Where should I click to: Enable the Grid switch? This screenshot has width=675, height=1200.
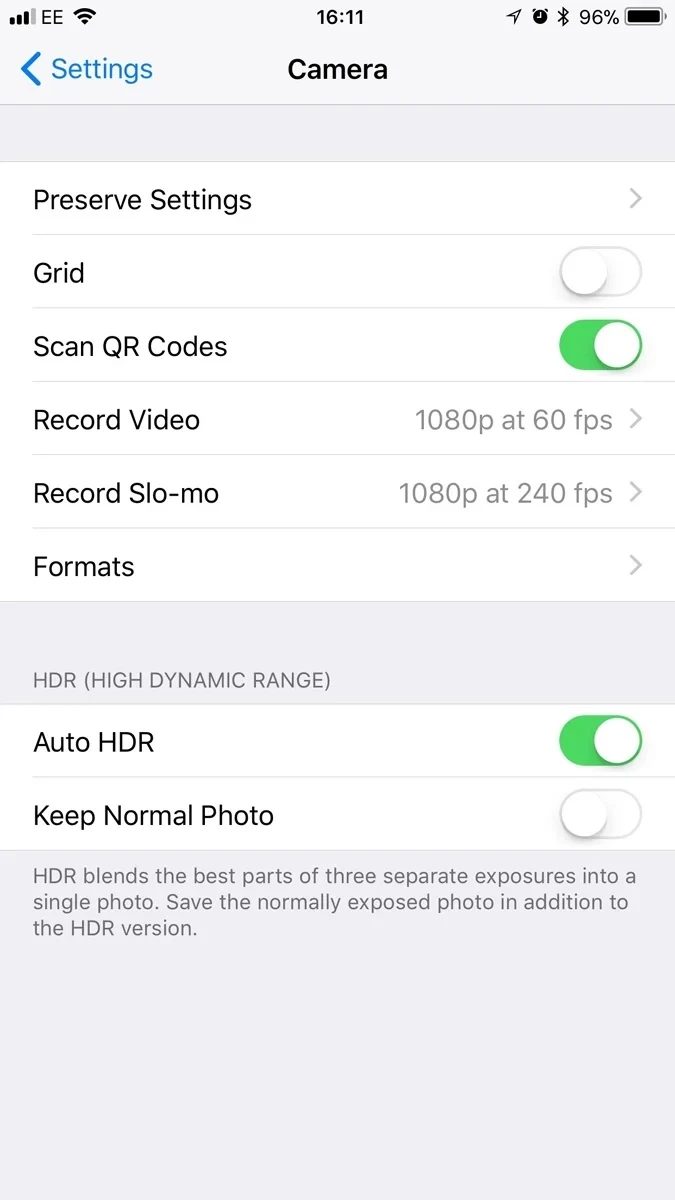tap(599, 272)
